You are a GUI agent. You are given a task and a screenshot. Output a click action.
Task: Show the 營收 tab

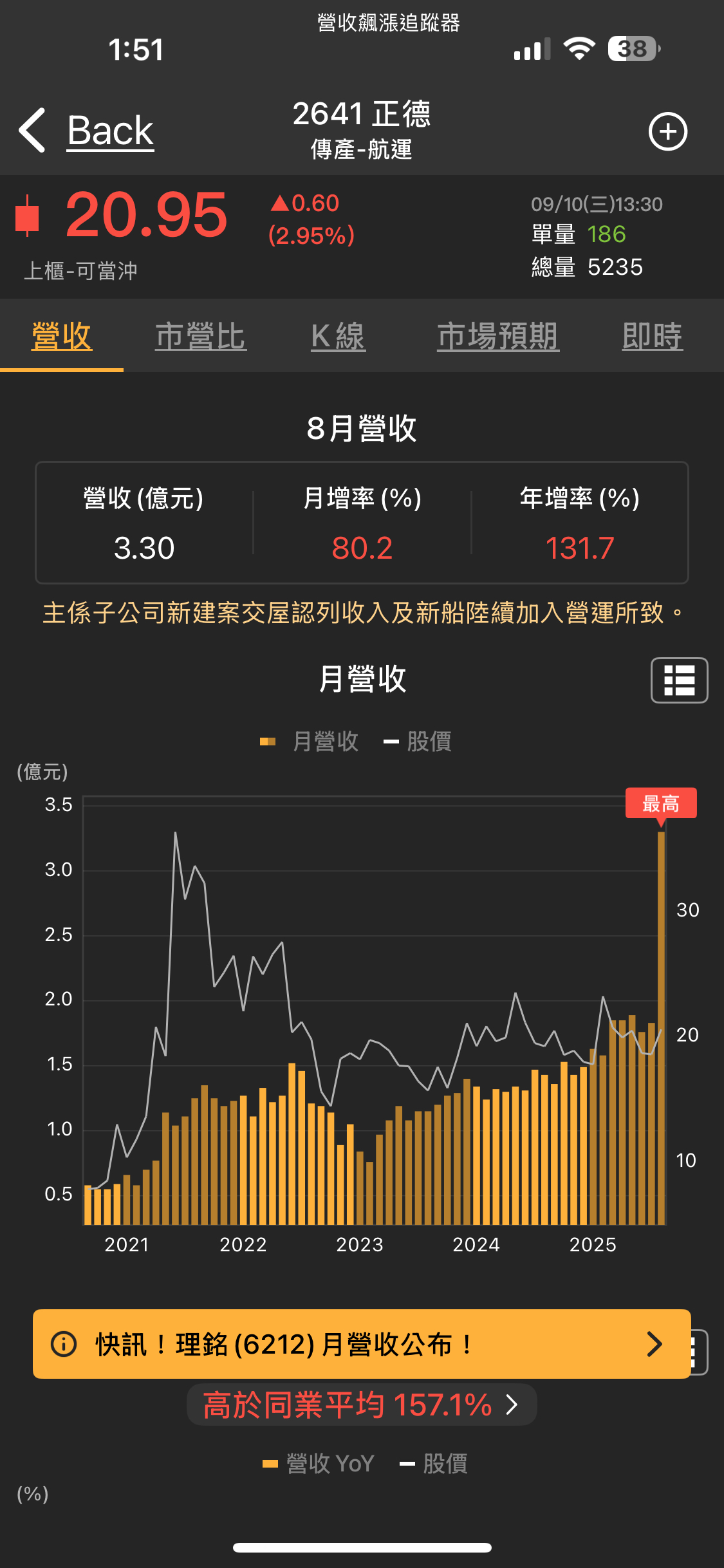click(x=62, y=337)
